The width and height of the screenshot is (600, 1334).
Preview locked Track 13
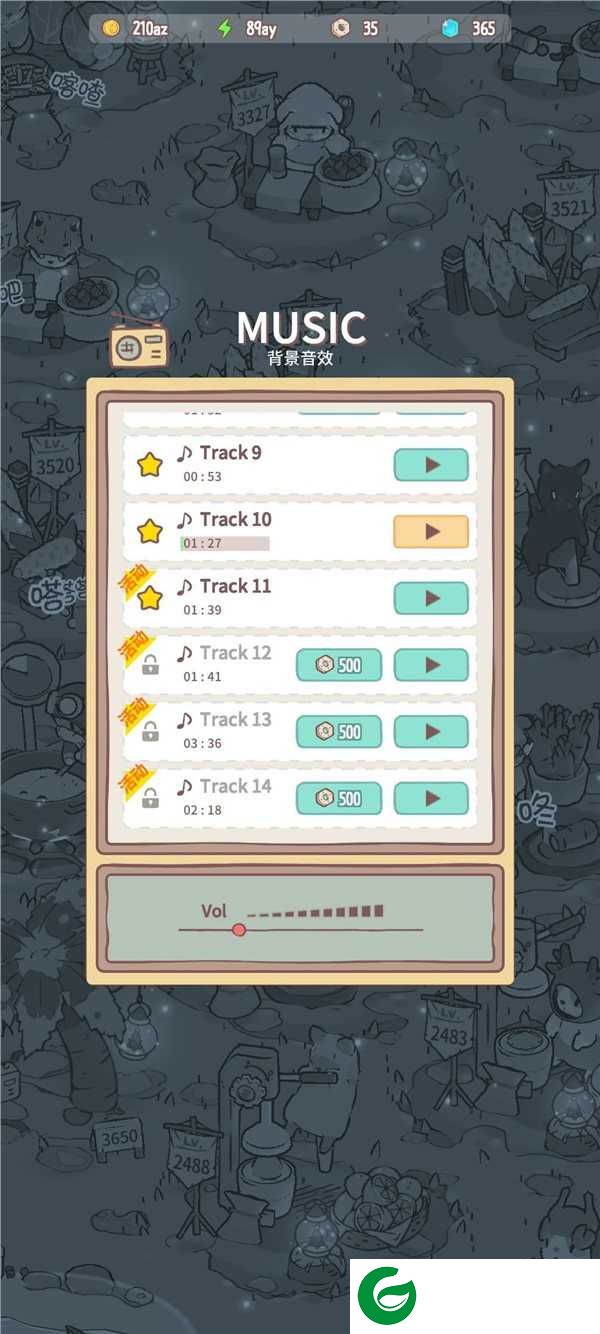[431, 732]
